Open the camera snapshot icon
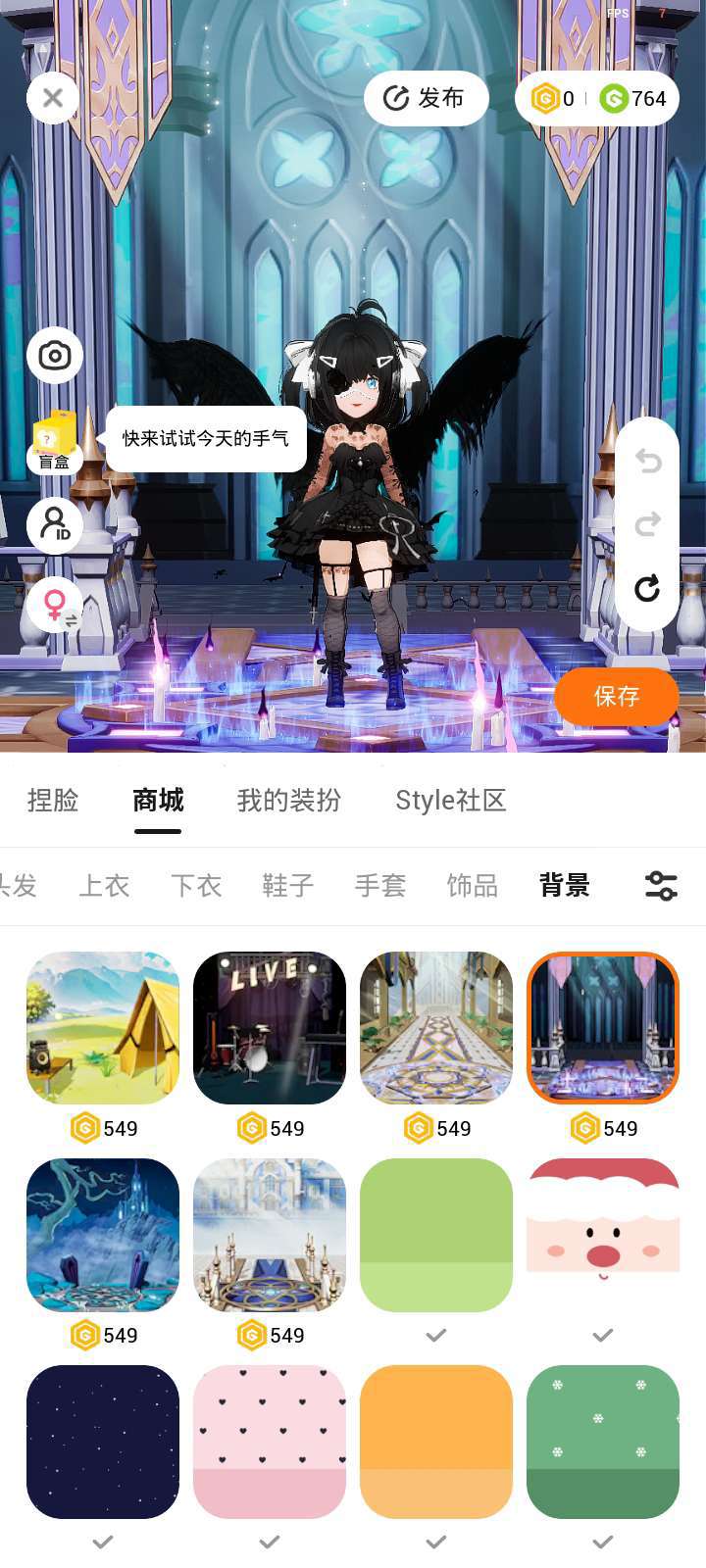Viewport: 706px width, 1568px height. coord(55,355)
